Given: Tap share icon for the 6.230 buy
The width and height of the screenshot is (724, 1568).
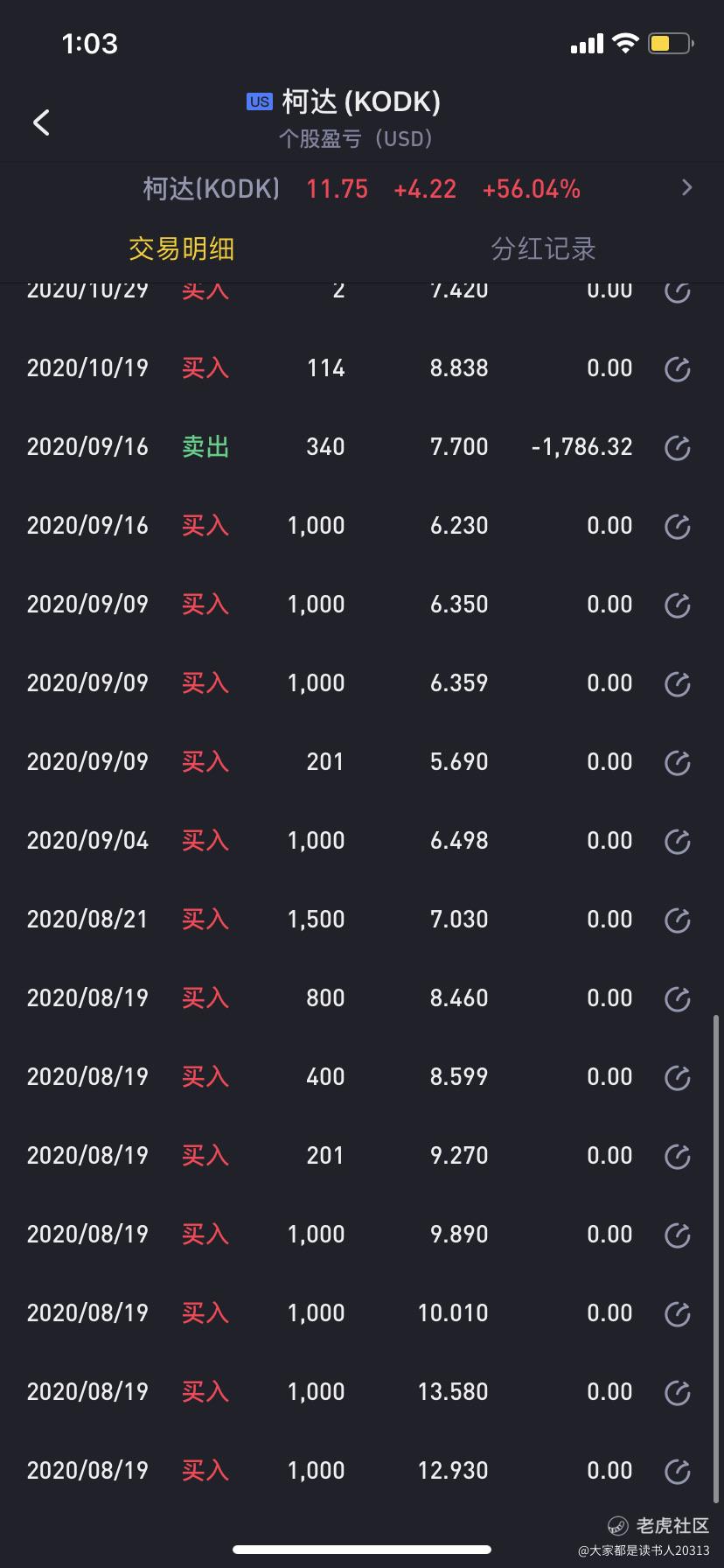Looking at the screenshot, I should pos(678,527).
